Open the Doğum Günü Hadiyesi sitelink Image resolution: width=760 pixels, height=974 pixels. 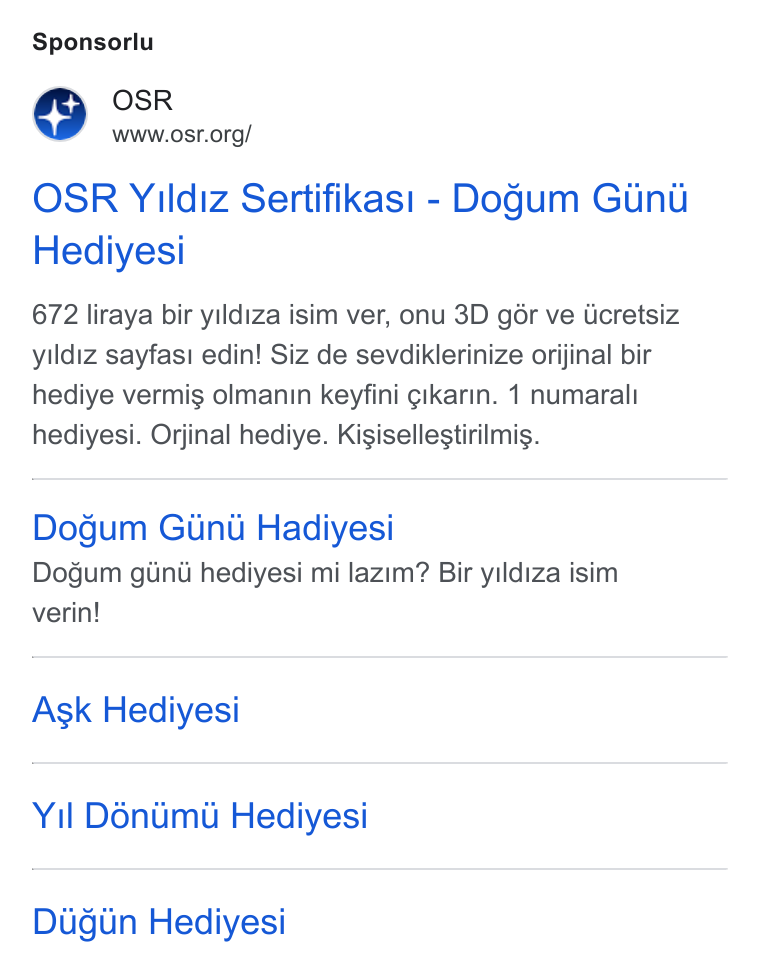click(x=213, y=529)
